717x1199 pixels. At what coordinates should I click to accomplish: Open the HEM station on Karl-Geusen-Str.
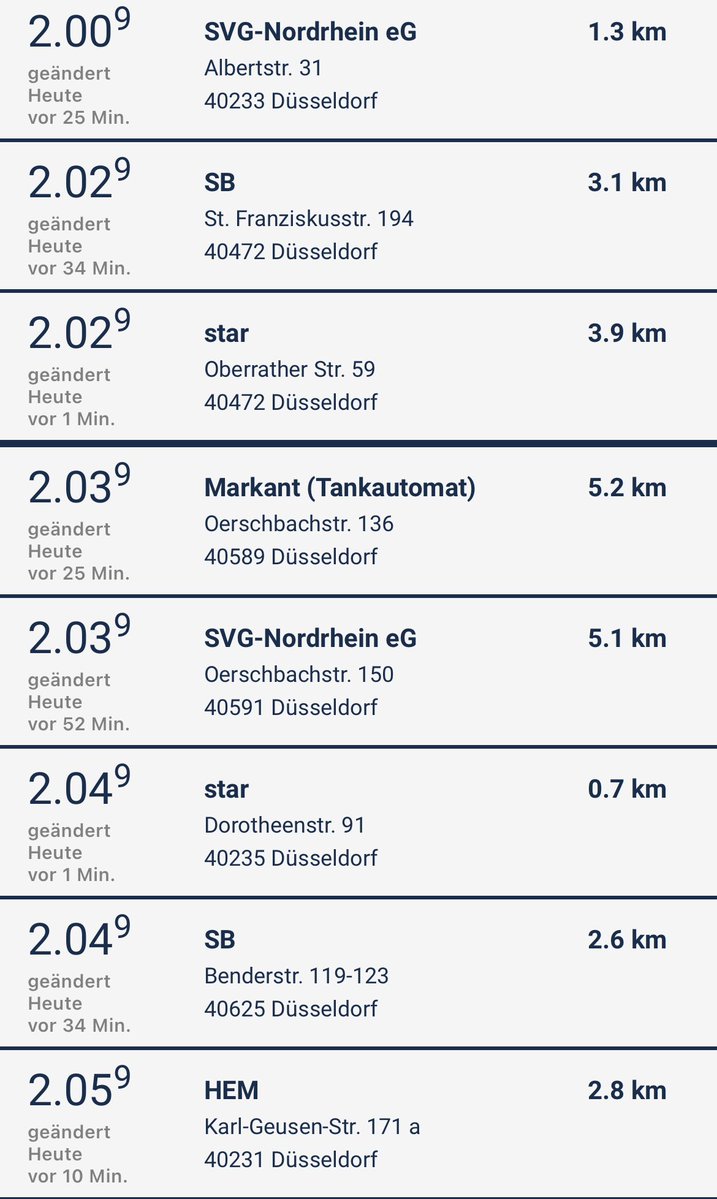231,1092
